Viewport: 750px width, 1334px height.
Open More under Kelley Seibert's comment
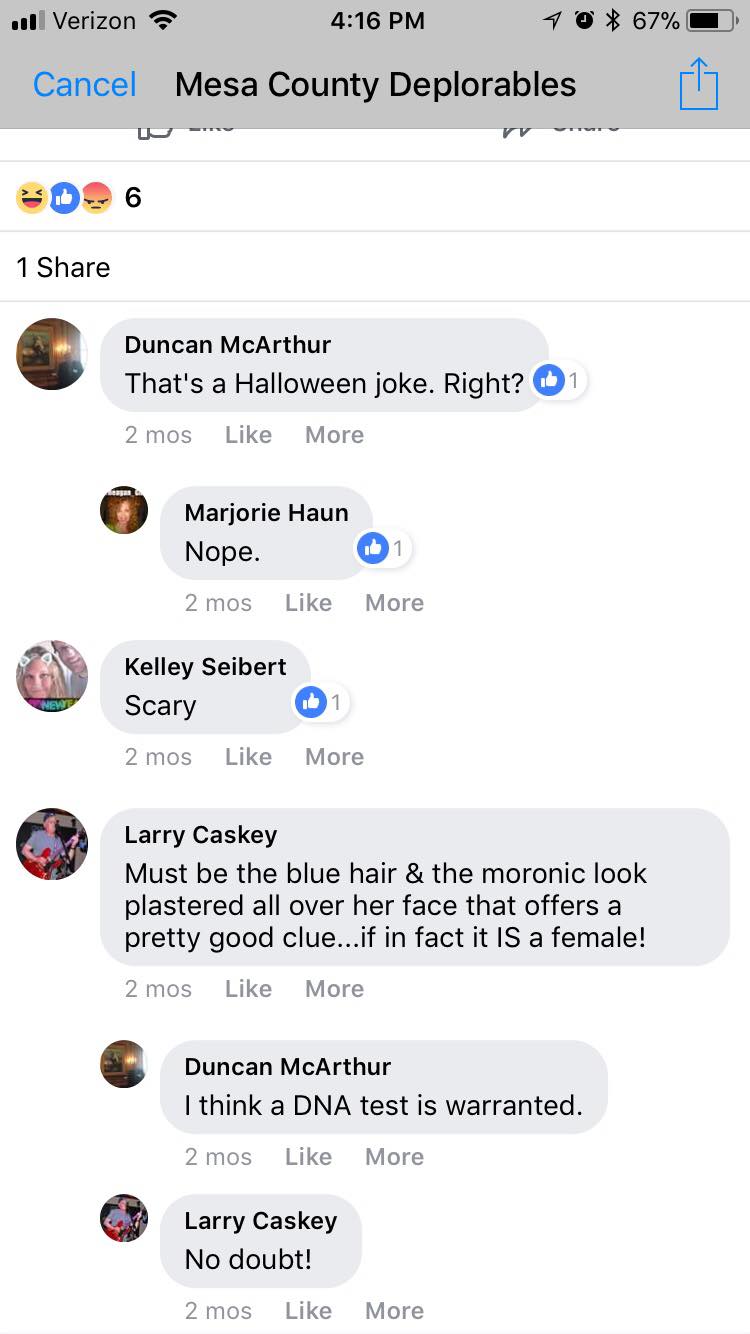tap(334, 757)
